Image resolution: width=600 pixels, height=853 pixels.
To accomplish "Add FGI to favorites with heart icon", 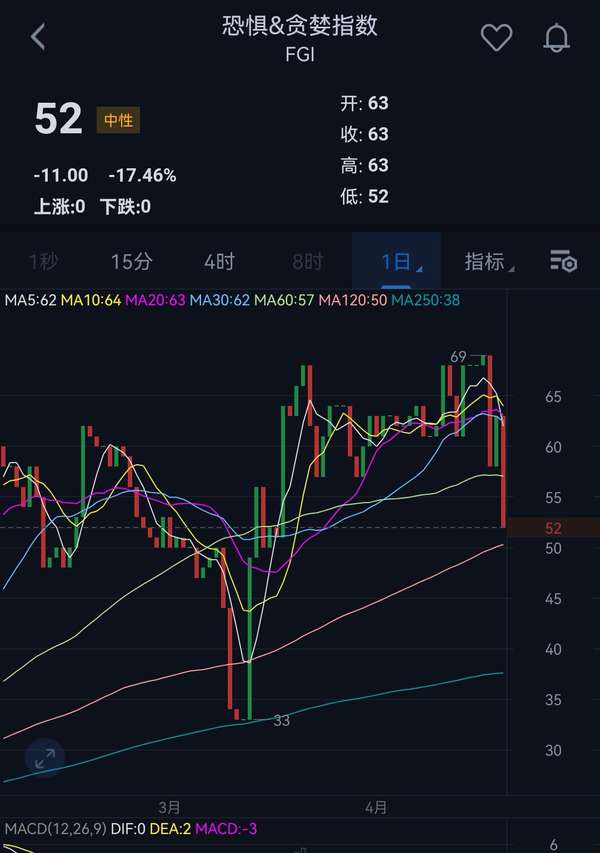I will (x=496, y=38).
